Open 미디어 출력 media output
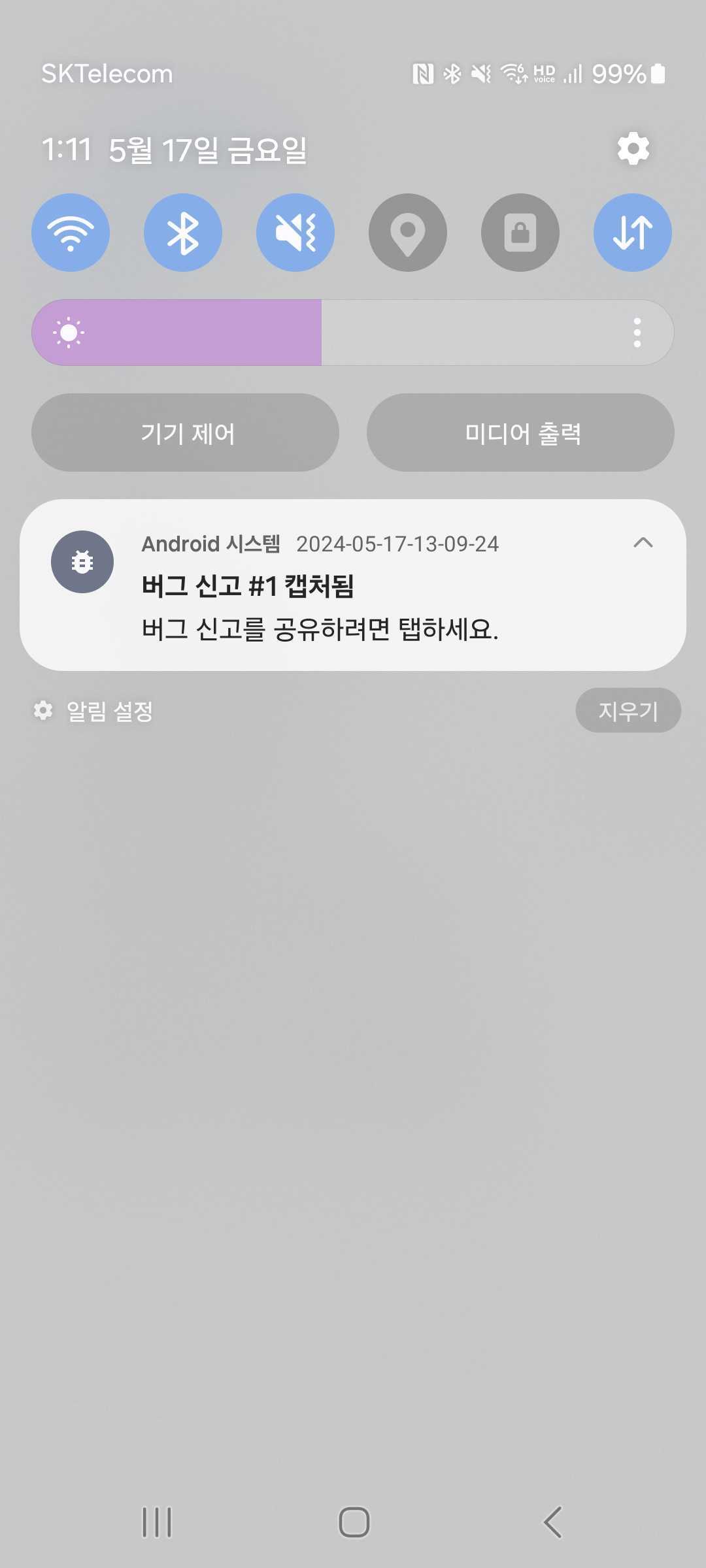Viewport: 706px width, 1568px height. click(x=520, y=433)
